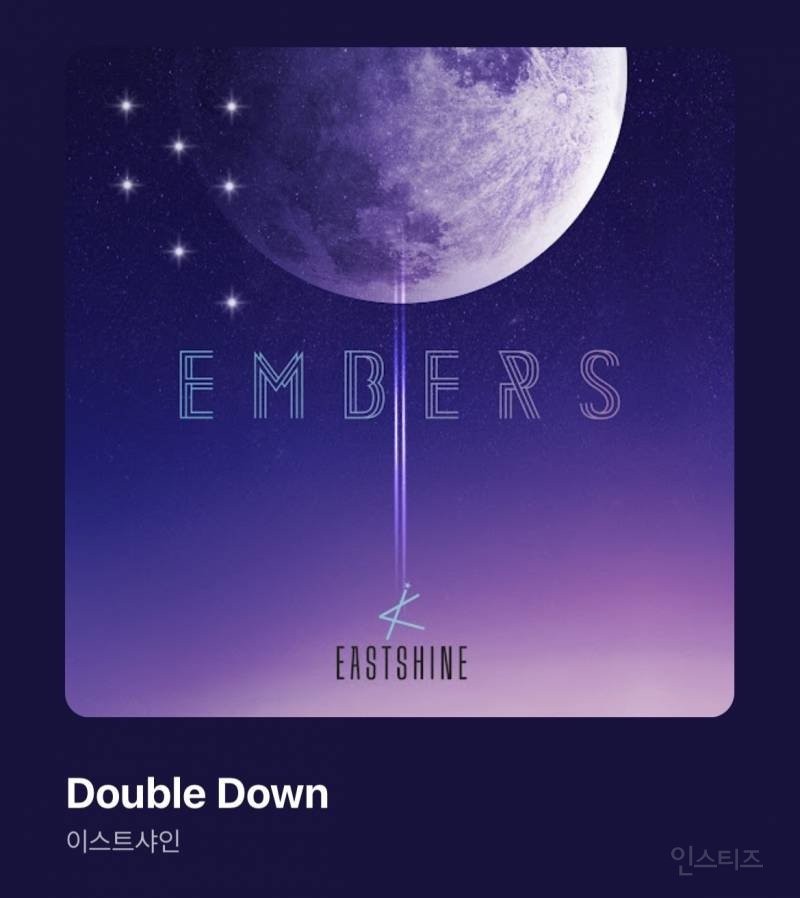800x898 pixels.
Task: Tap the EMBERS album cover art
Action: [400, 380]
